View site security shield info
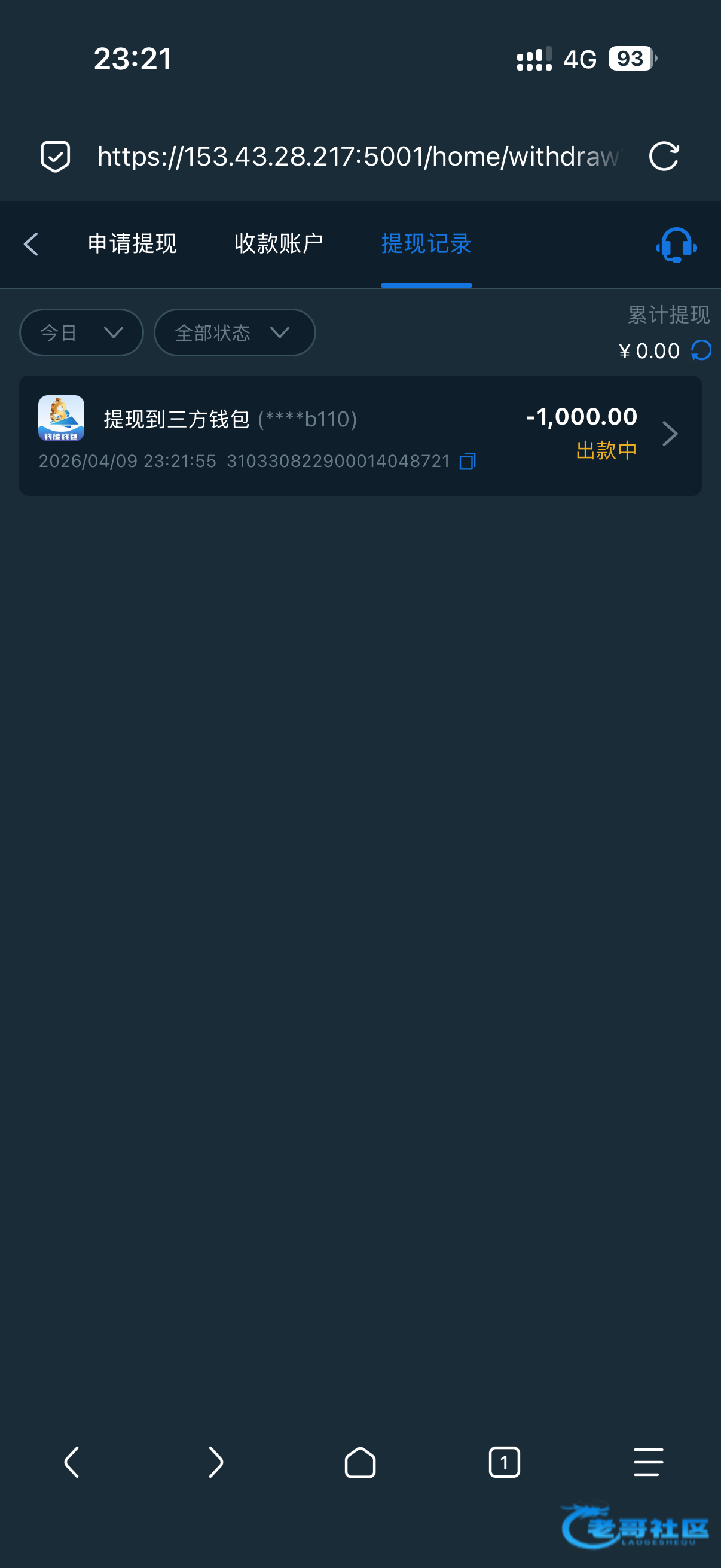 56,157
